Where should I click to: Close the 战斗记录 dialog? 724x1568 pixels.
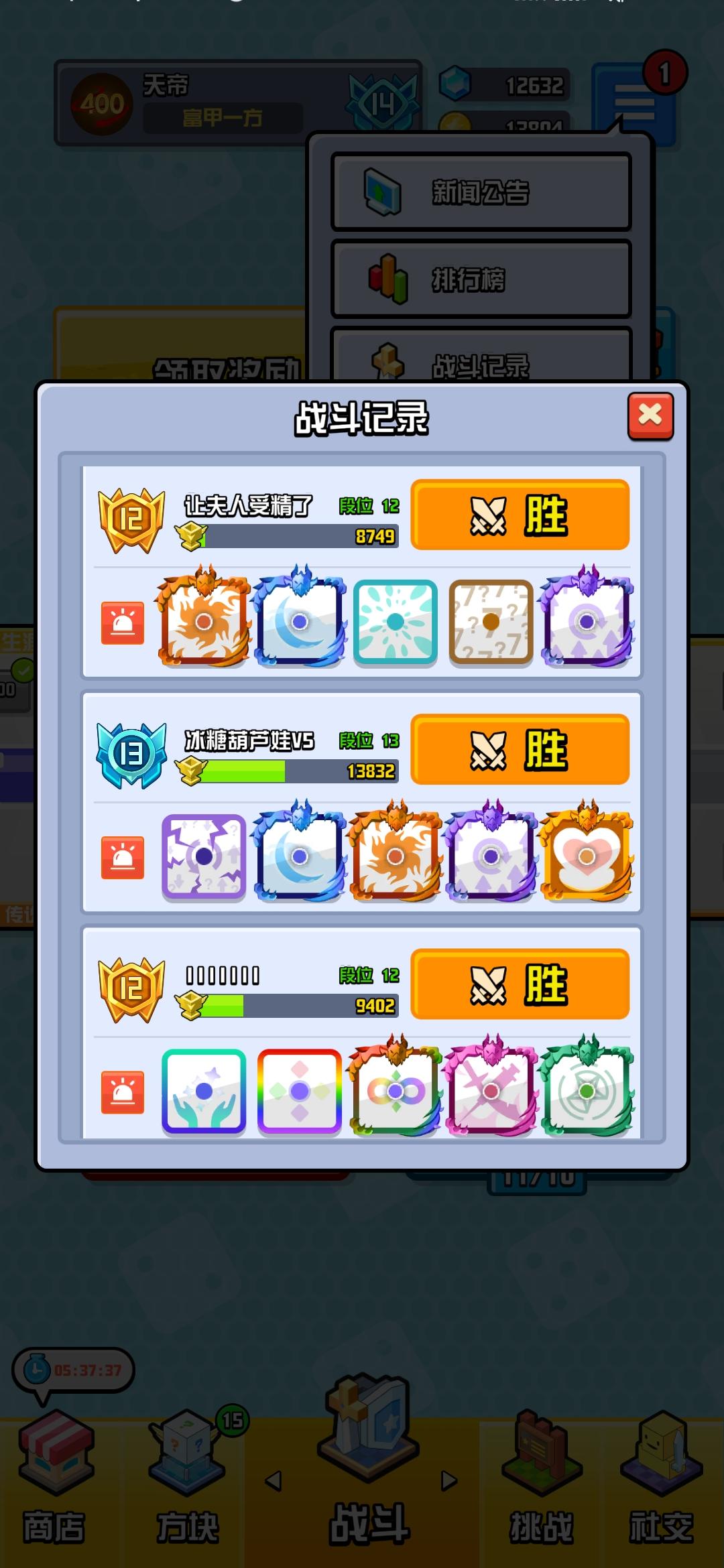click(x=650, y=415)
